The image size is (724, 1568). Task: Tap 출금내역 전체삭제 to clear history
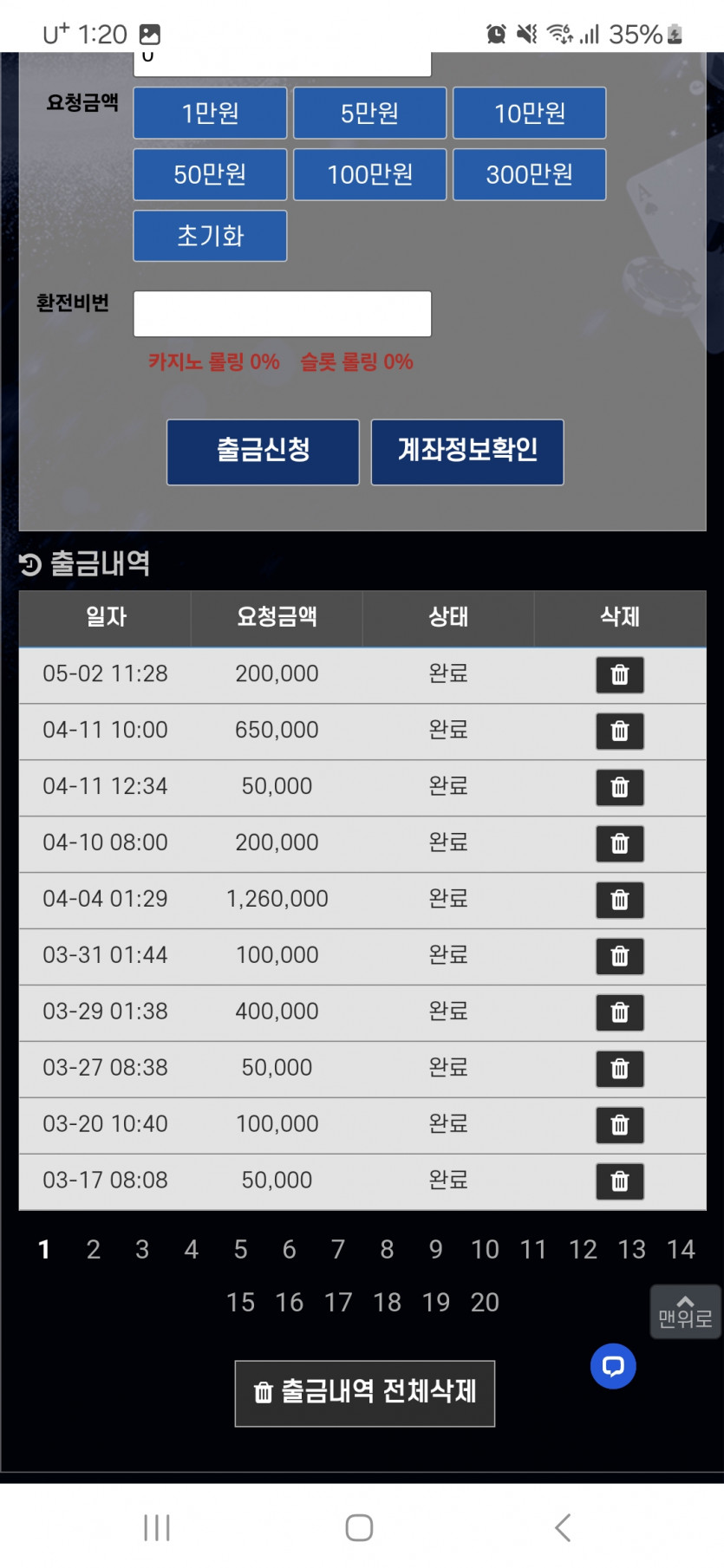click(364, 1393)
